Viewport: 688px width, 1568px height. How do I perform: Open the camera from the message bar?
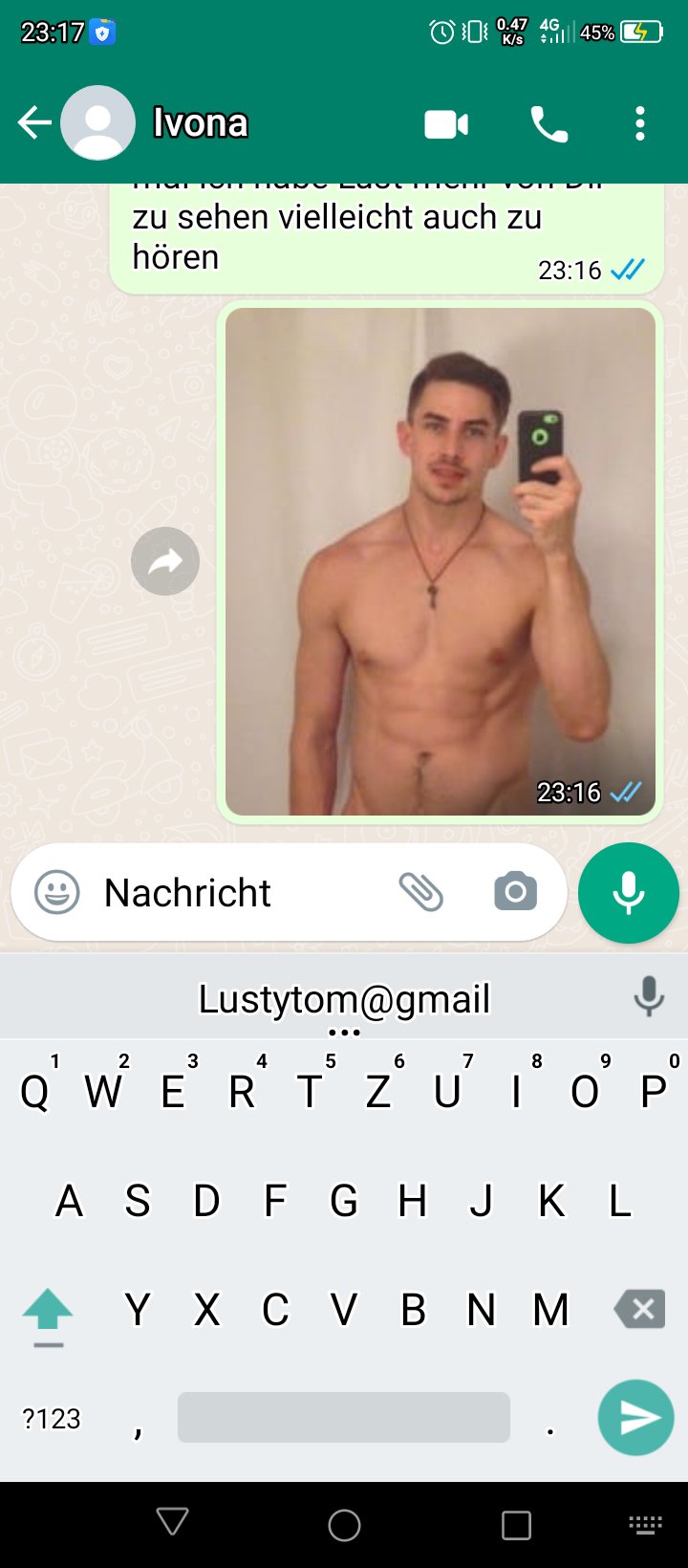(515, 893)
